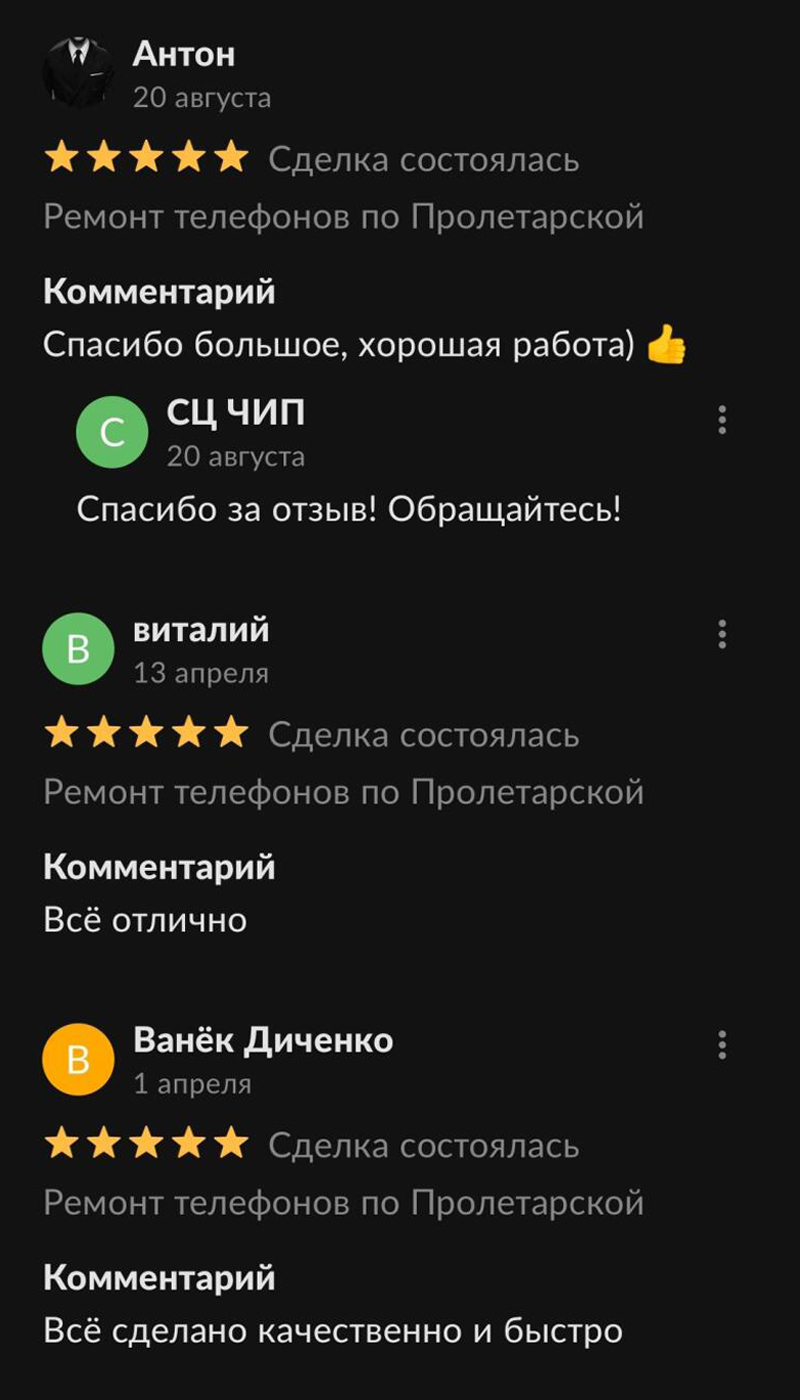Click Спасибо за отзыв! Обращайтесь! reply text
This screenshot has width=800, height=1400.
tap(352, 509)
